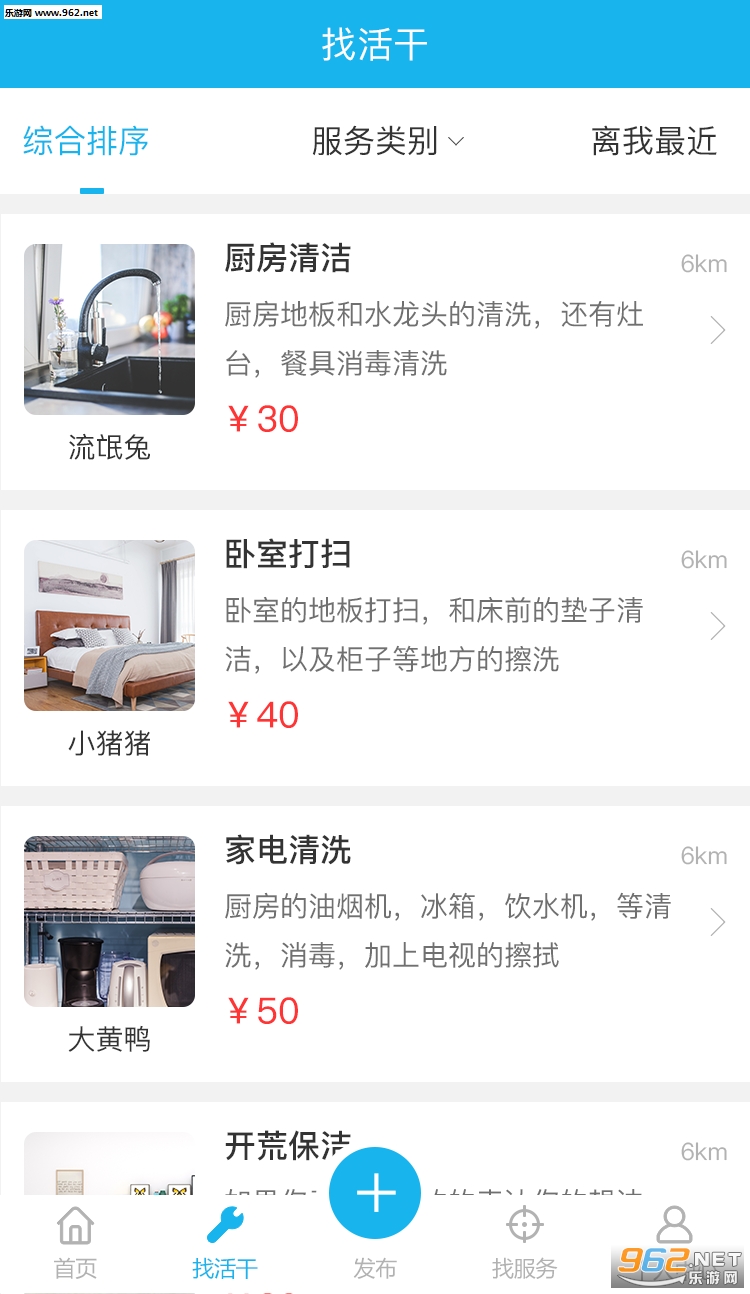The height and width of the screenshot is (1294, 750).
Task: Expand the 服务类别 dropdown
Action: point(387,142)
